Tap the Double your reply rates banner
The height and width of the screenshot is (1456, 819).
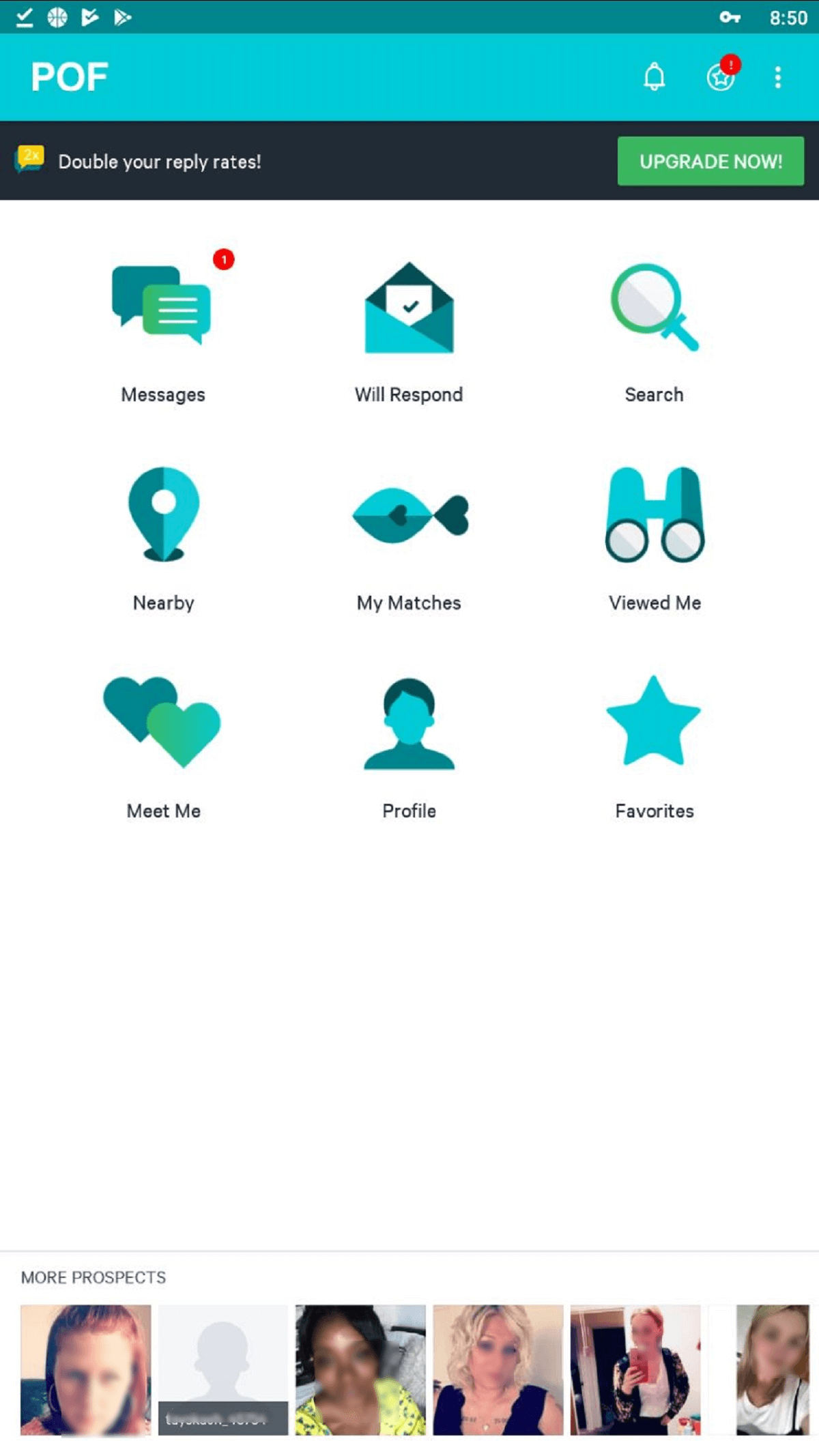pos(160,162)
